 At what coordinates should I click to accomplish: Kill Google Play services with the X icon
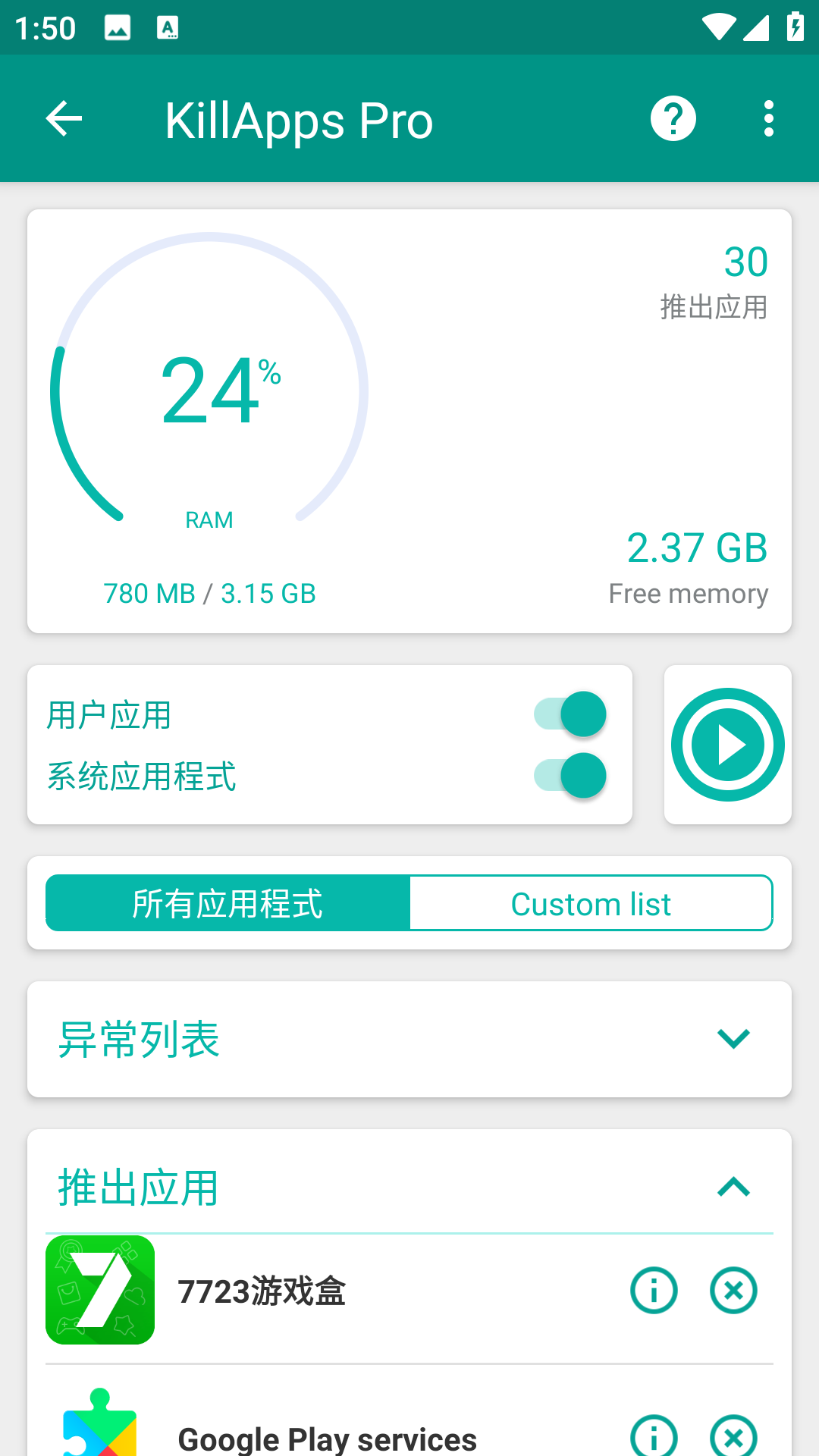[x=733, y=1436]
